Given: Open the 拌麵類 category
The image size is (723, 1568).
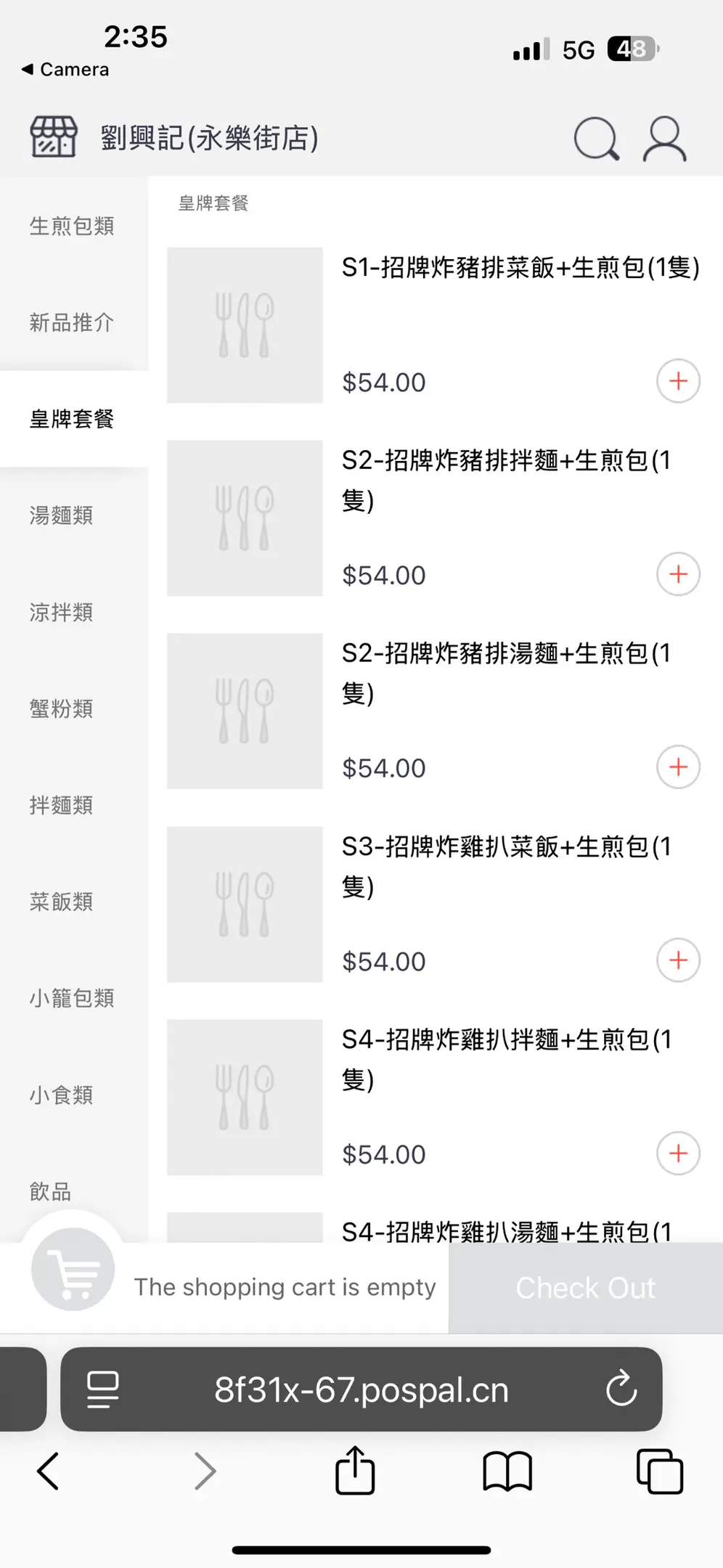Looking at the screenshot, I should click(62, 805).
